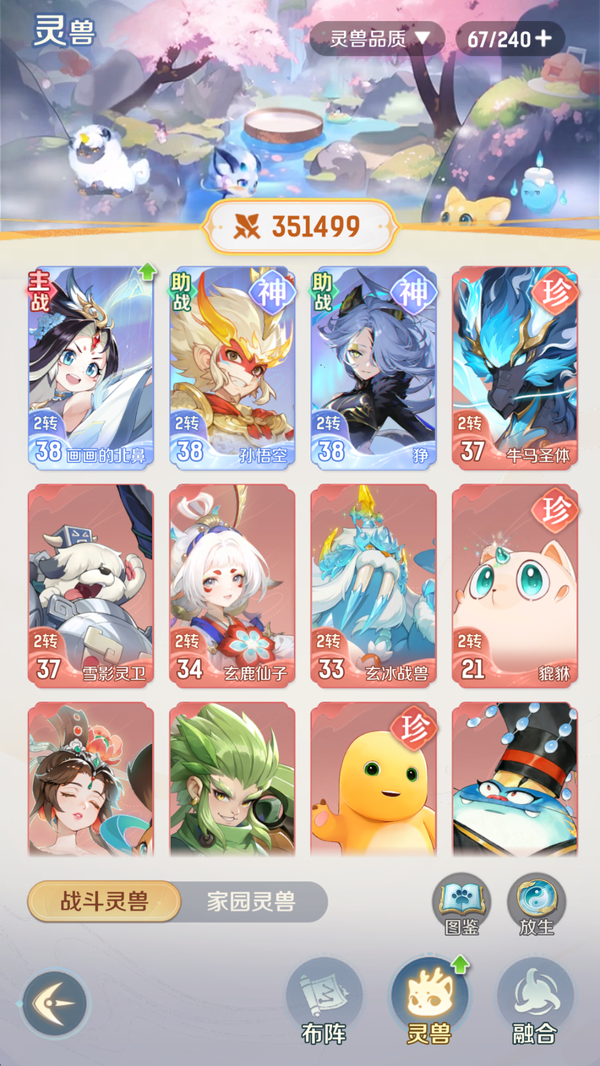Expand spirit beast capacity with the plus
The width and height of the screenshot is (600, 1066).
(543, 39)
